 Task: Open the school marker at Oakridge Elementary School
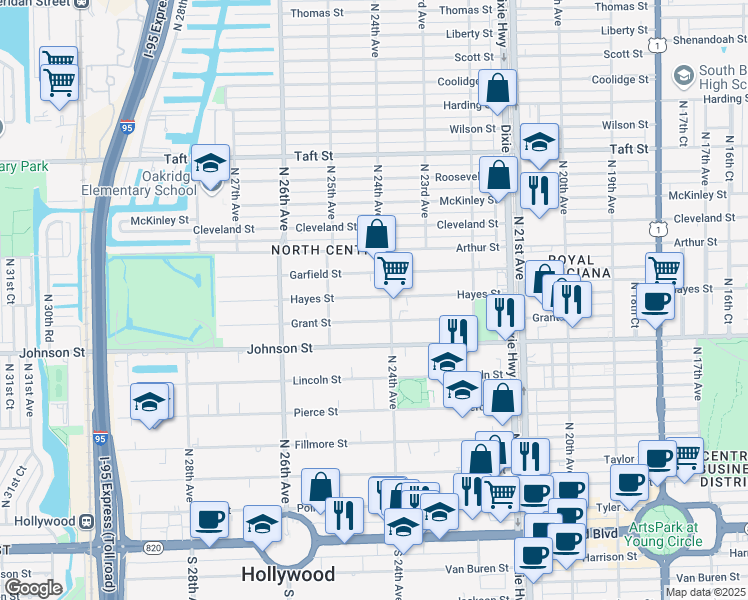coord(210,165)
